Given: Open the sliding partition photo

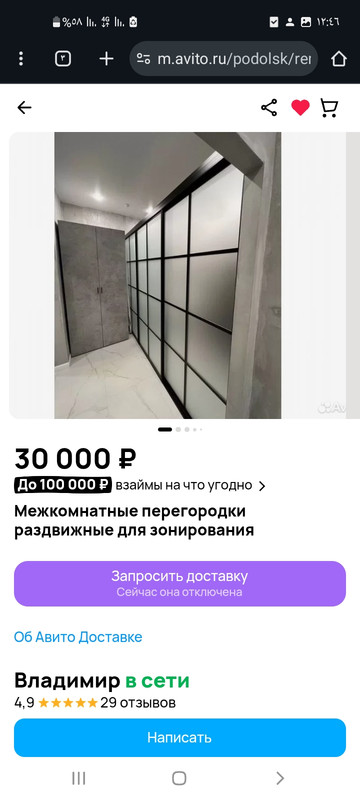Looking at the screenshot, I should [168, 276].
